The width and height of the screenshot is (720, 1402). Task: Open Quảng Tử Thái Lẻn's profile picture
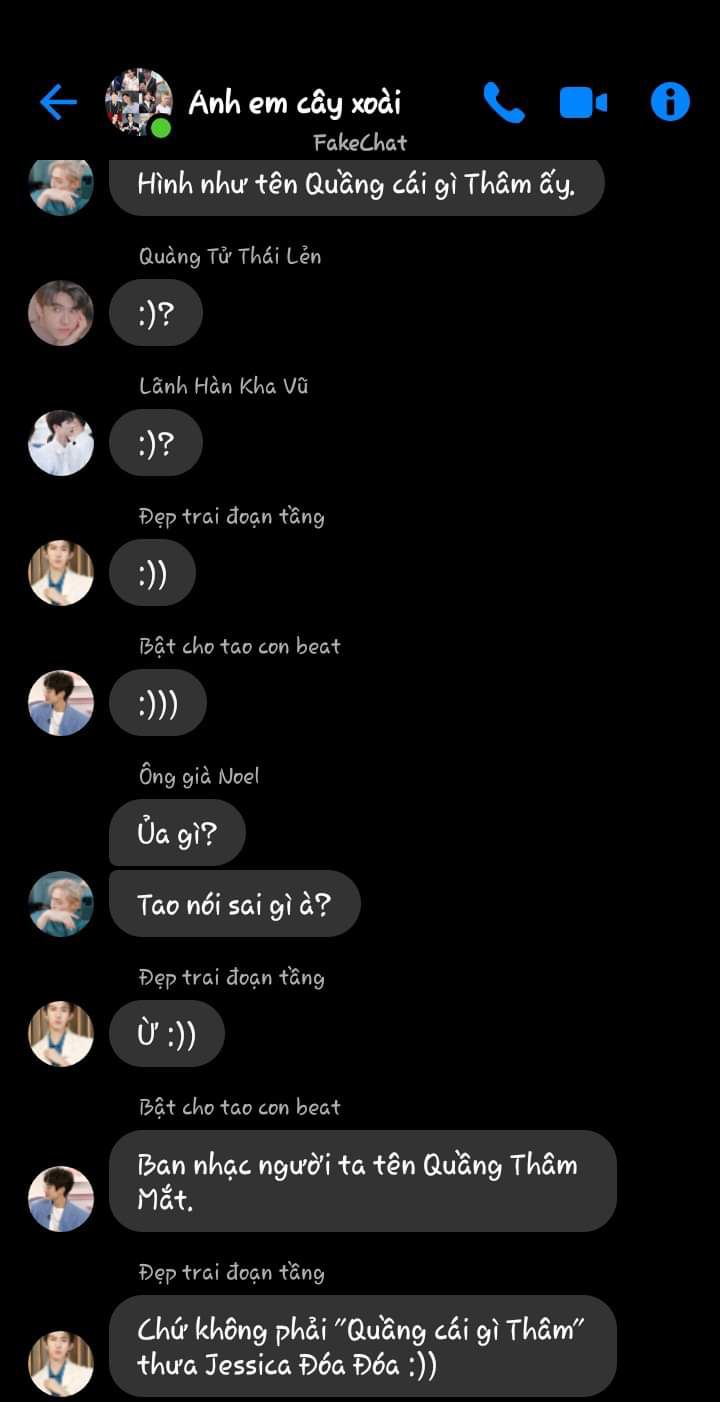[61, 313]
